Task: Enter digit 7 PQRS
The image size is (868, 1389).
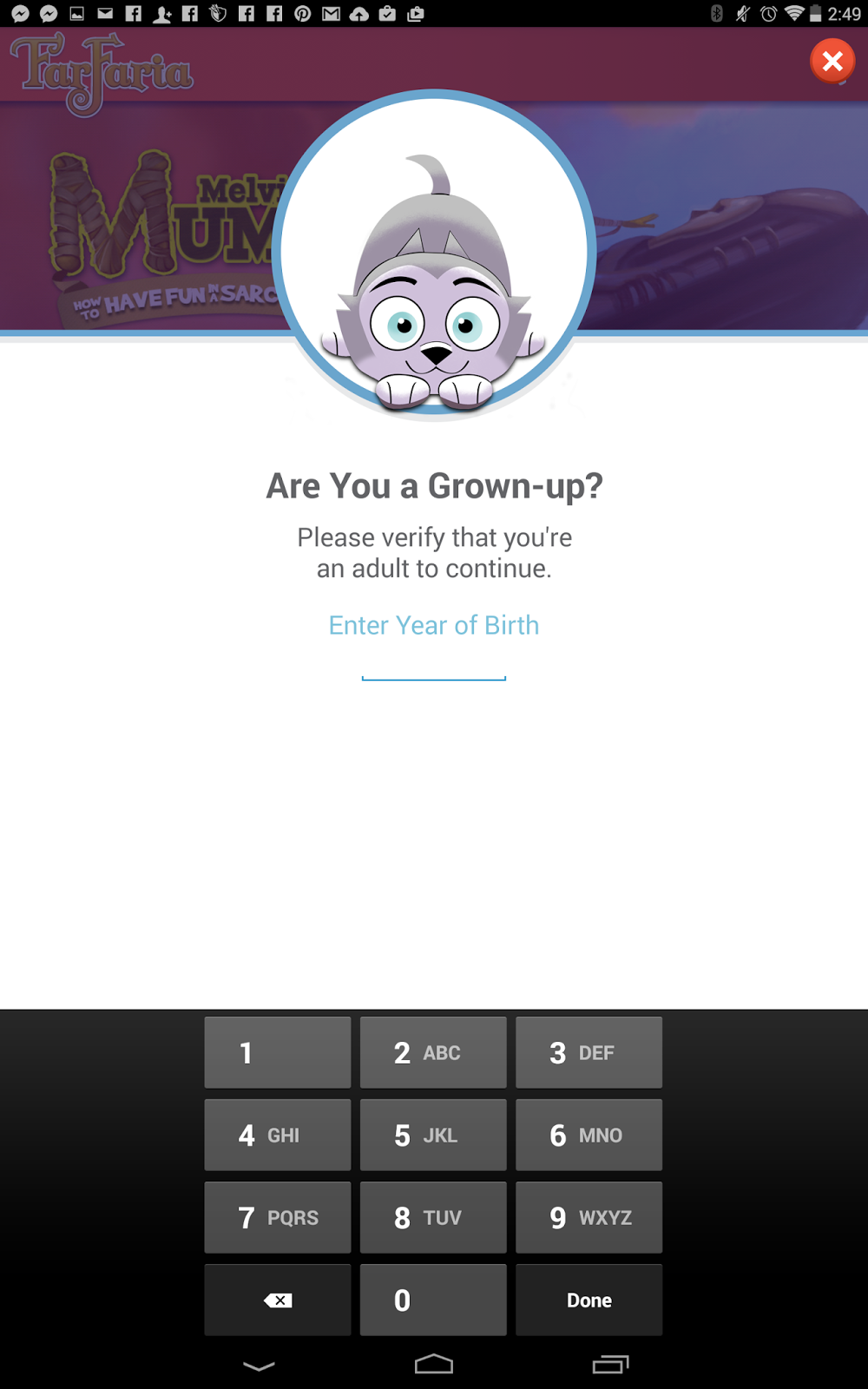Action: [278, 1217]
